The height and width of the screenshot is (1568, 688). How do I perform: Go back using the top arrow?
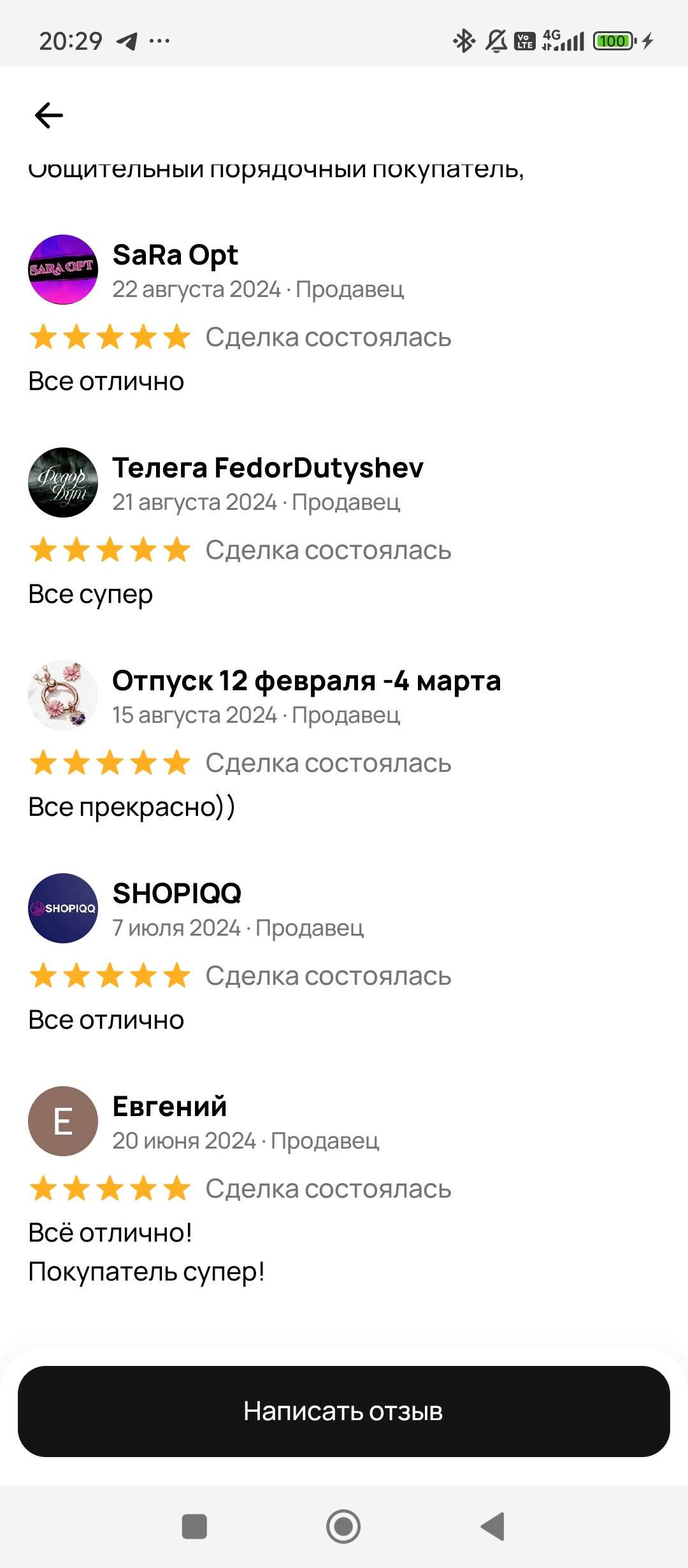(49, 115)
